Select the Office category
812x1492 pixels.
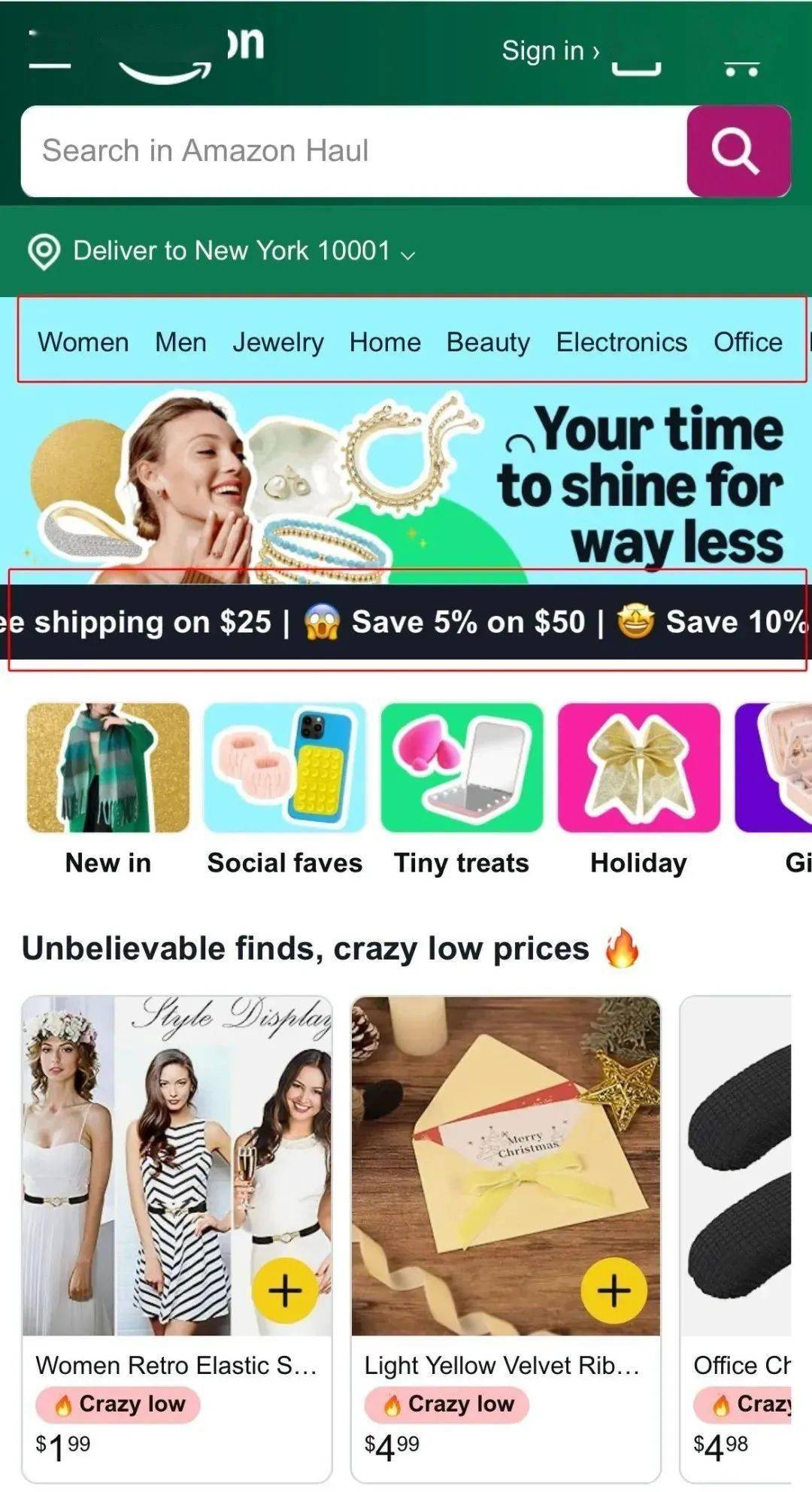tap(747, 342)
